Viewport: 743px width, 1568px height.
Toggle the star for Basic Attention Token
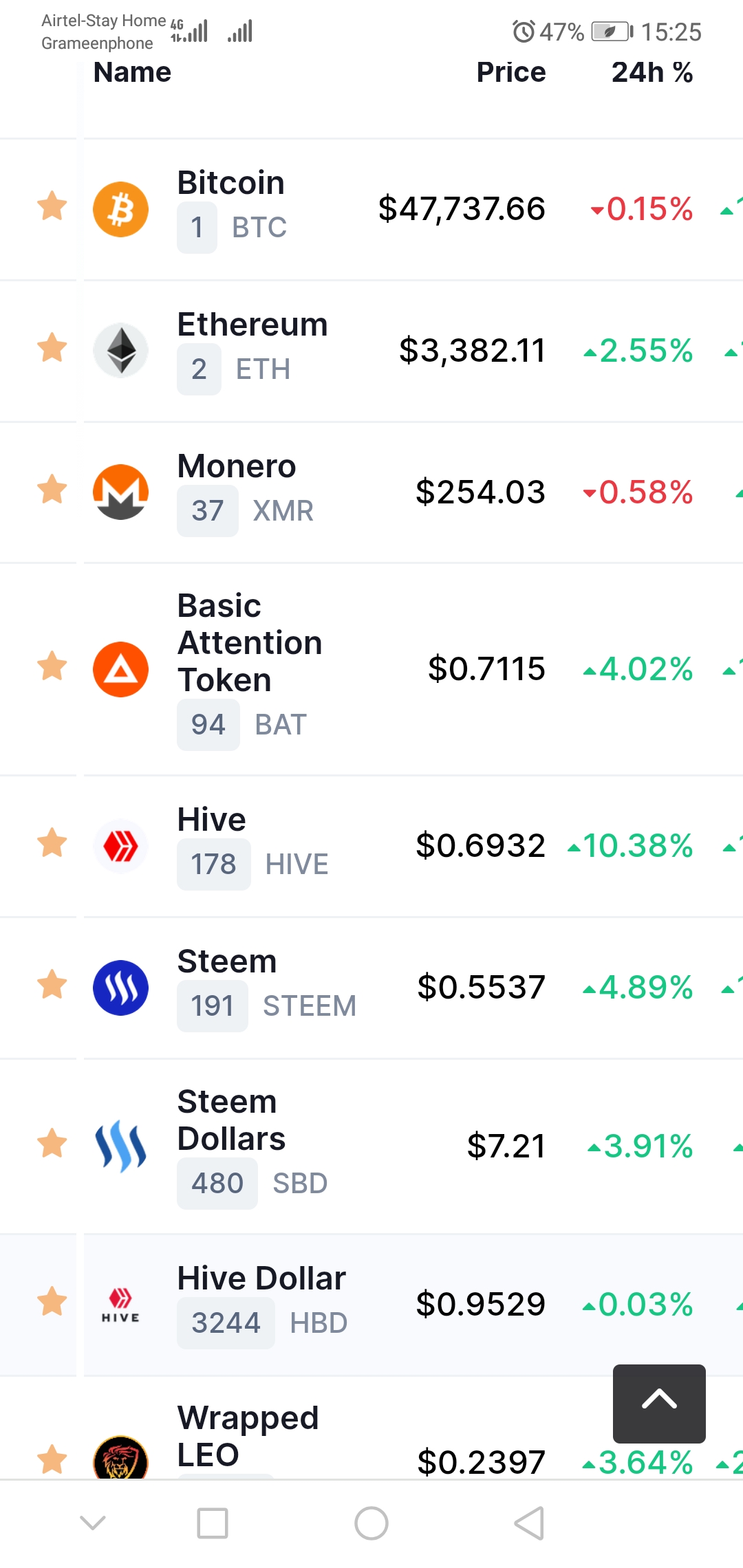tap(52, 666)
